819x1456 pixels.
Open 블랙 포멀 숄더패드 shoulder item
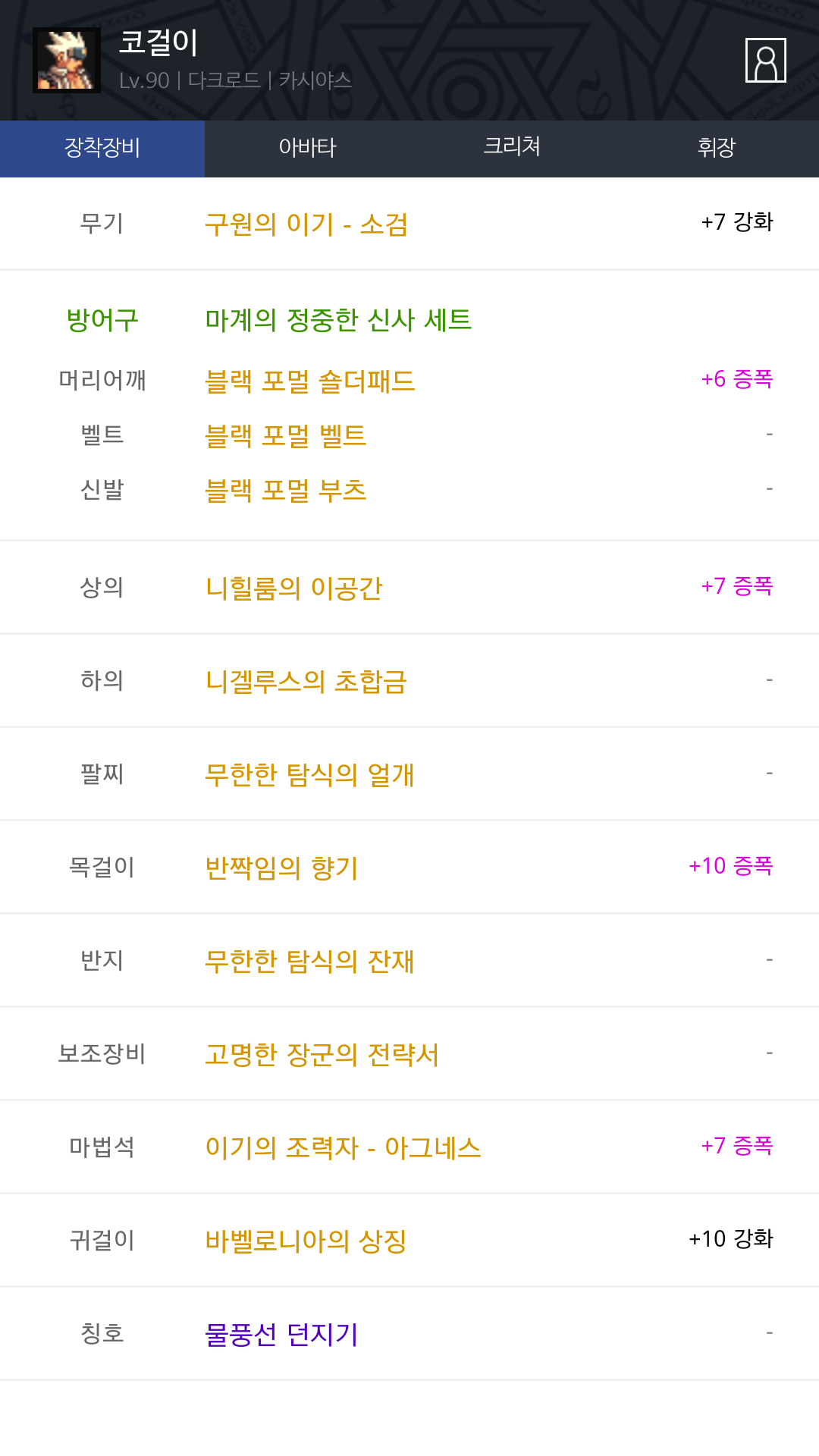pos(310,381)
